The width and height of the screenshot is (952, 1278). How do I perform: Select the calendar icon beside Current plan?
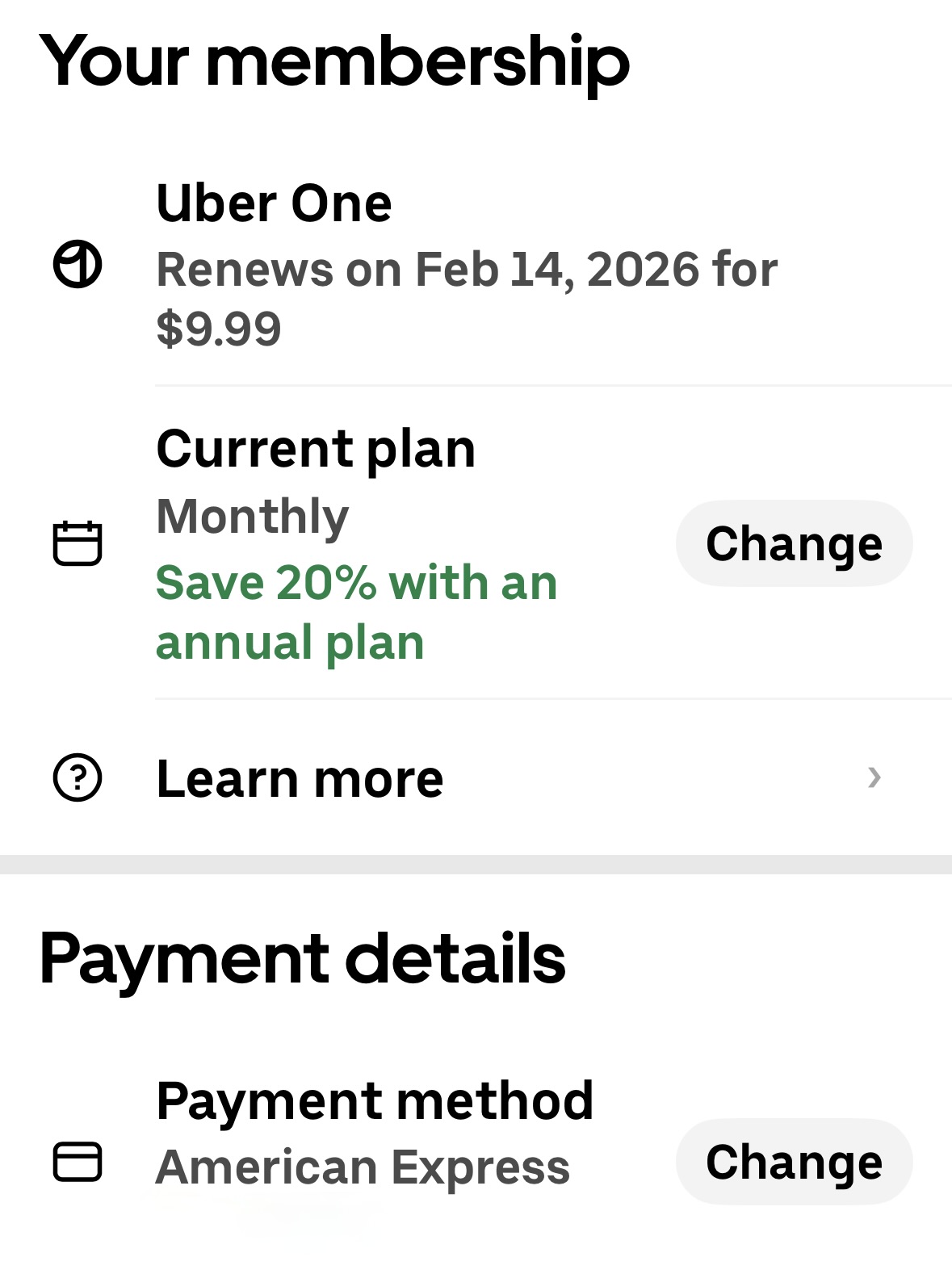point(78,543)
